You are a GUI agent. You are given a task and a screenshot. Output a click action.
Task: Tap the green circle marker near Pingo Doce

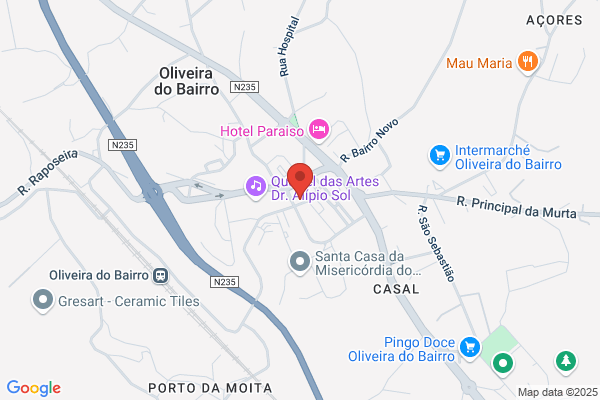coord(503,364)
